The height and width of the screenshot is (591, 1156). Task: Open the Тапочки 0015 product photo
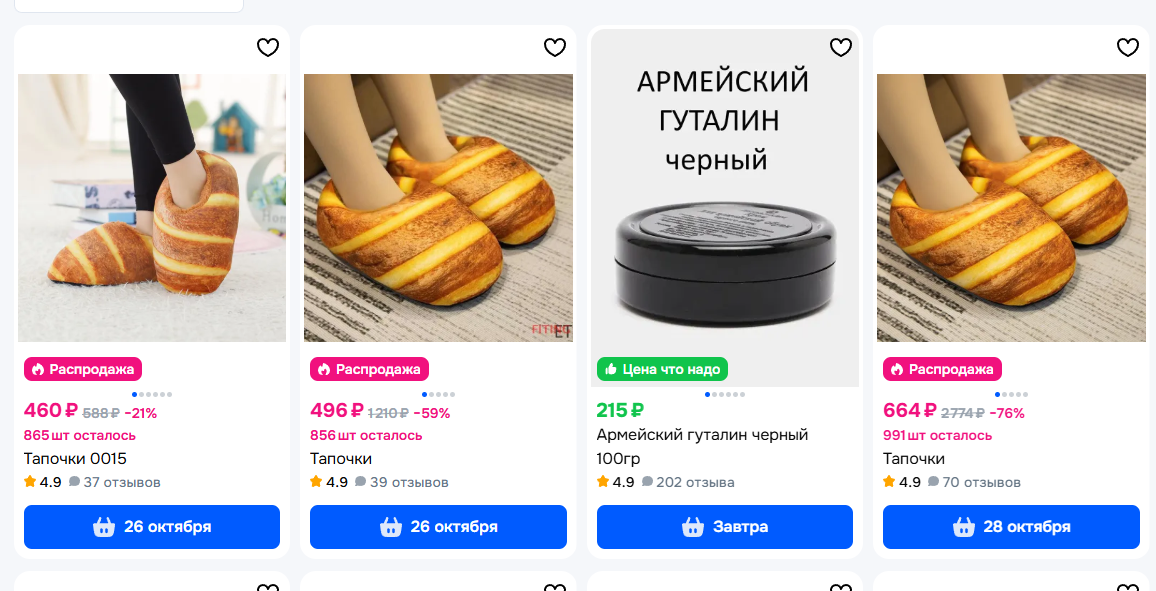[152, 208]
